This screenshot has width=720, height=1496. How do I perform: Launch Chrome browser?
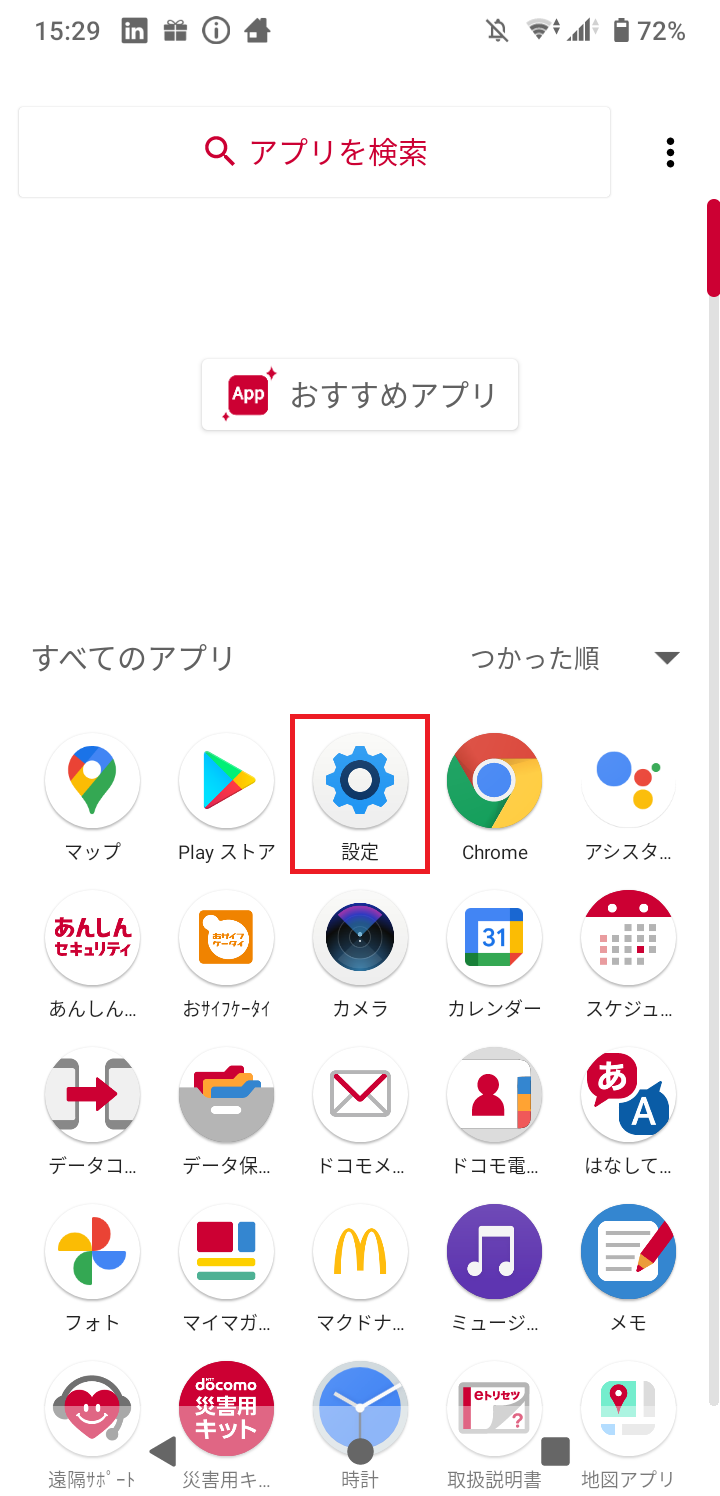(x=494, y=781)
